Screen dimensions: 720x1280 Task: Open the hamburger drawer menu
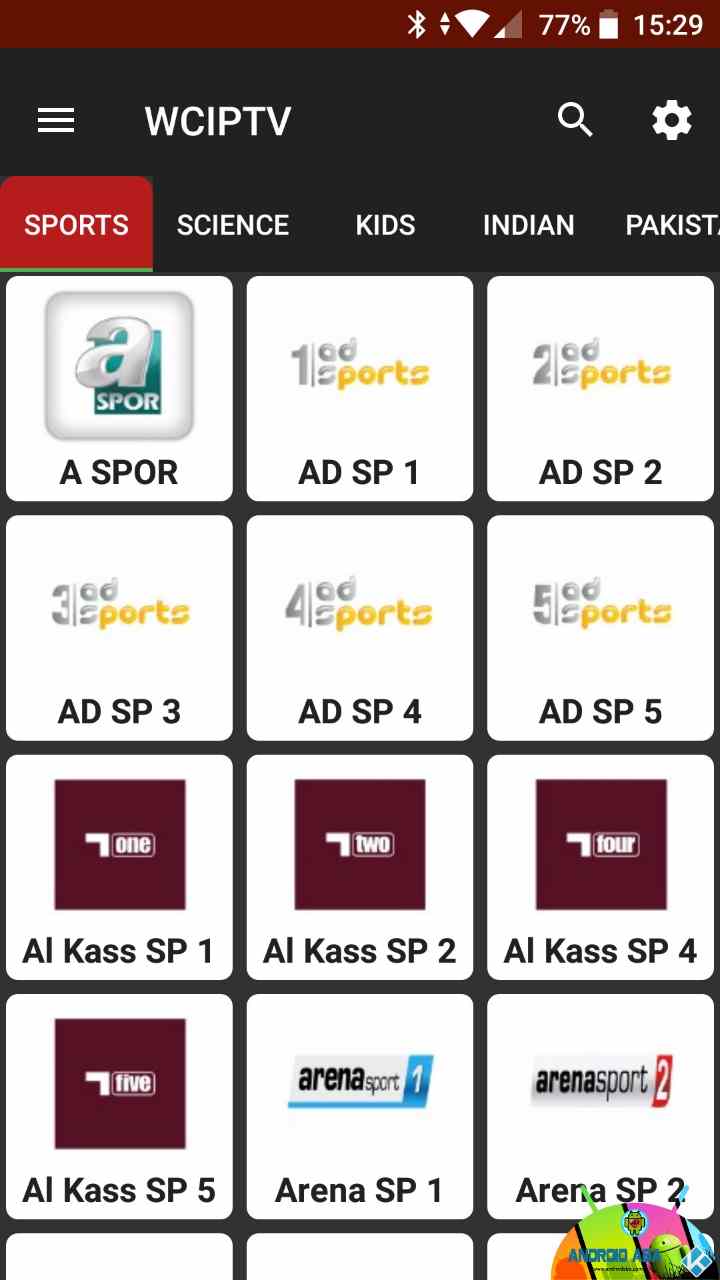[x=56, y=121]
